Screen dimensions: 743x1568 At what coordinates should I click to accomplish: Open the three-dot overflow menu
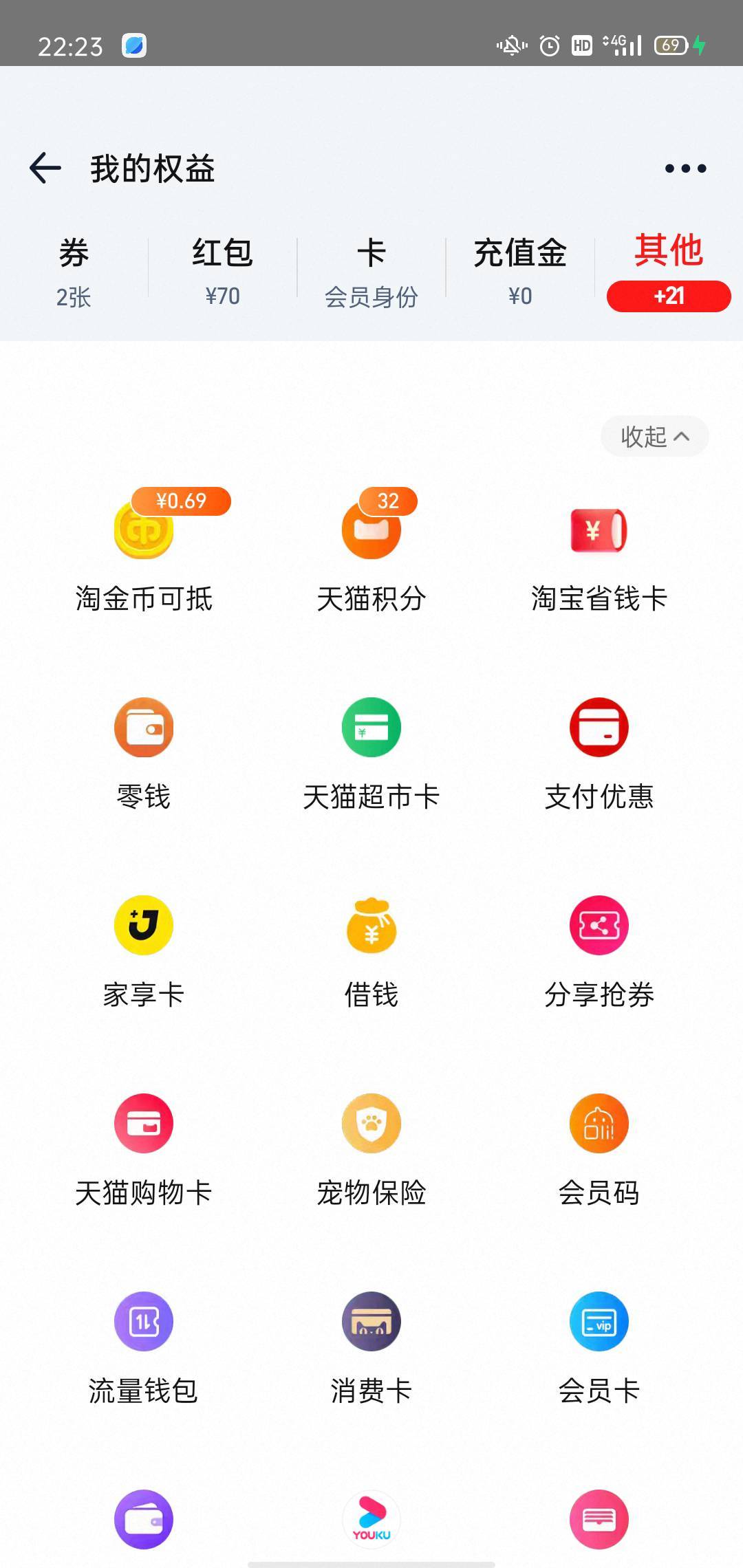(x=685, y=168)
